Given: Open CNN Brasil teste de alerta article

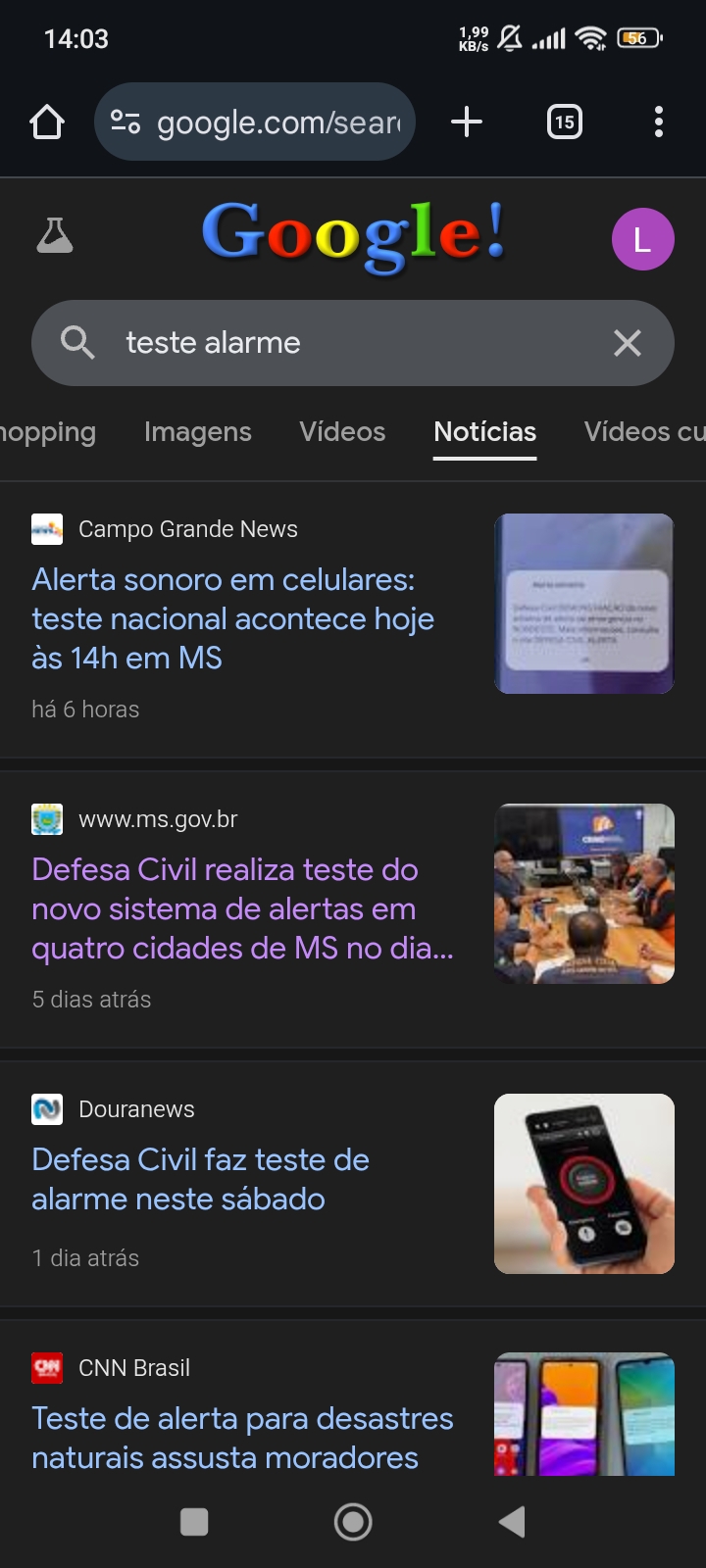Looking at the screenshot, I should click(242, 1438).
